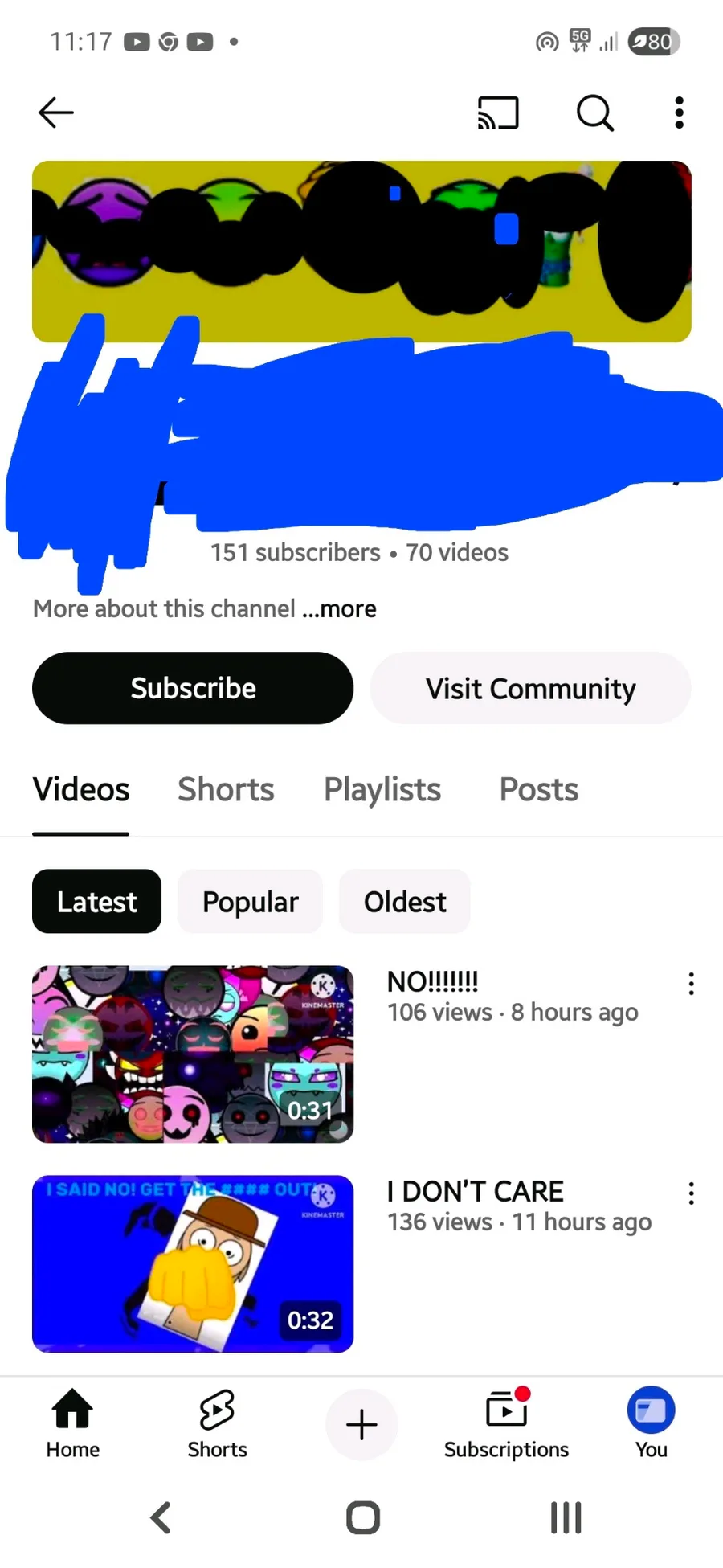This screenshot has width=723, height=1568.
Task: Go to the Home tab
Action: [x=72, y=1424]
